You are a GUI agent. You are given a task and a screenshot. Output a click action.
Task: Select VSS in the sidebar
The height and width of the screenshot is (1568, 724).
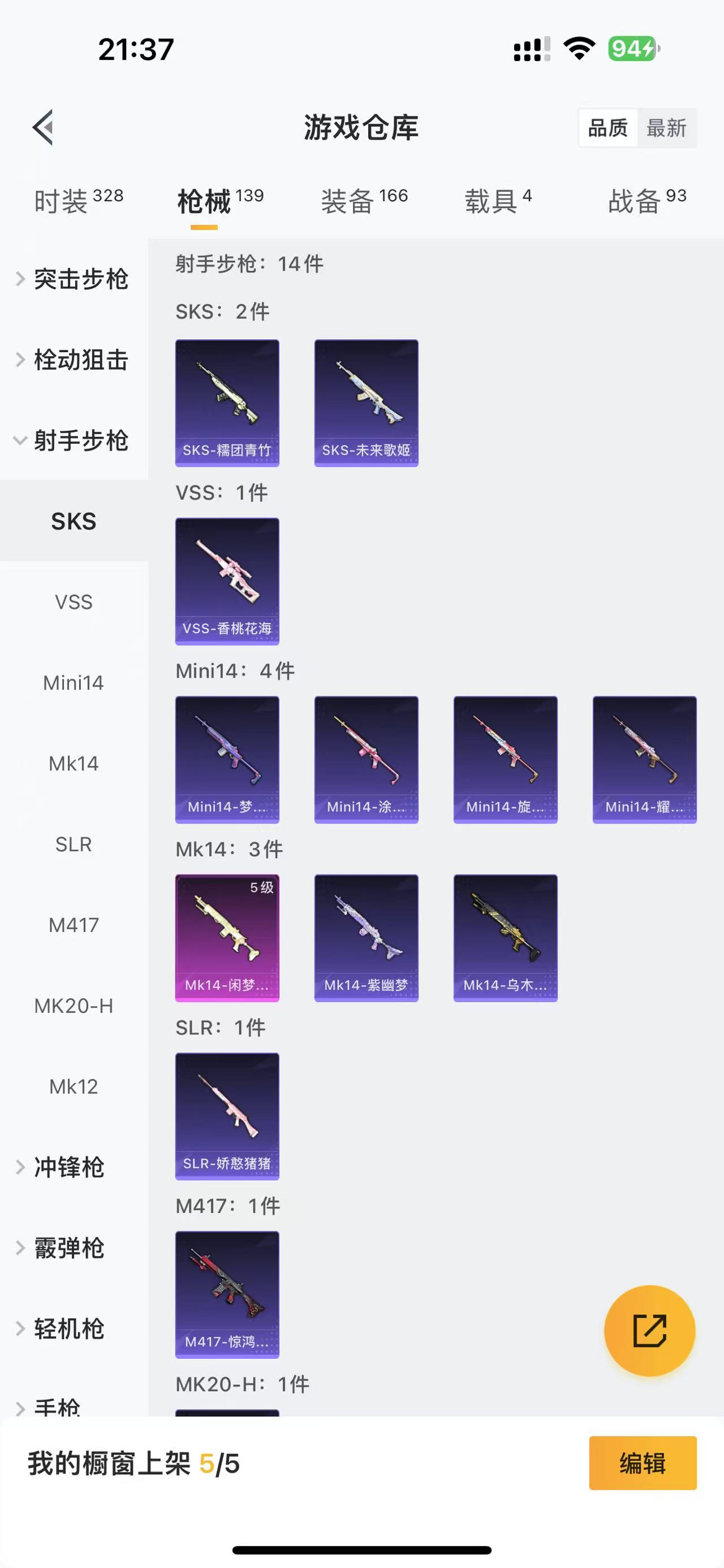click(x=74, y=602)
